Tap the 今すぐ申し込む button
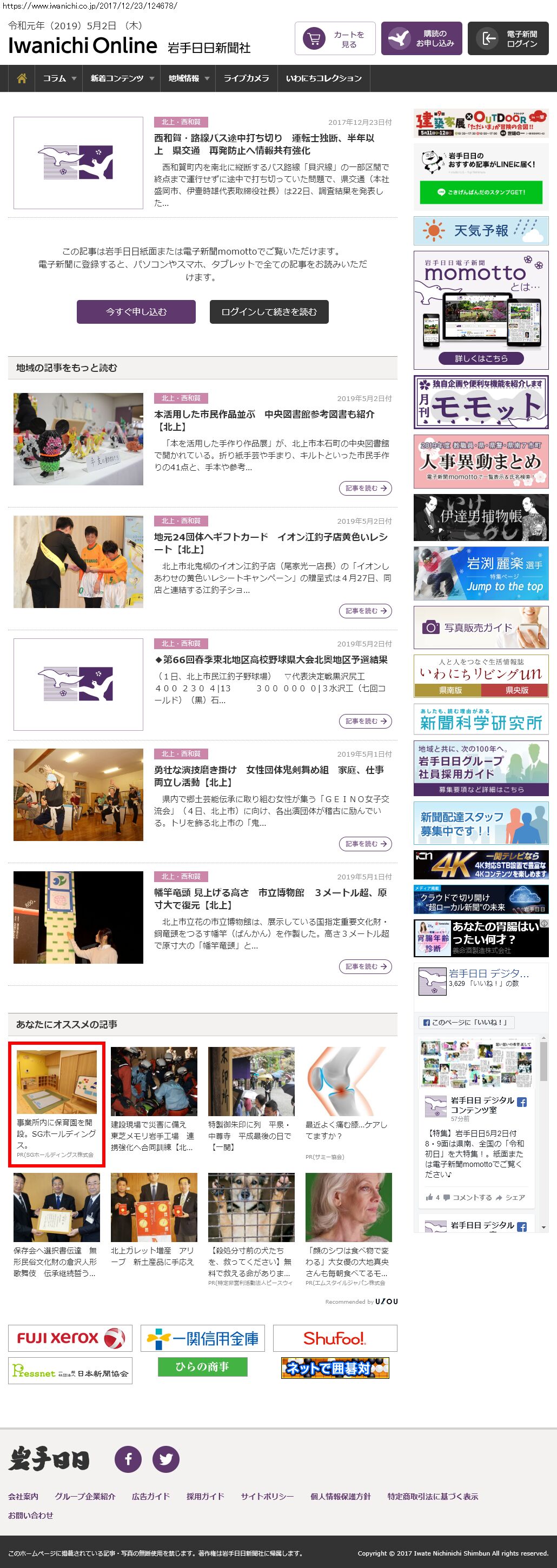This screenshot has width=557, height=1568. 136,312
